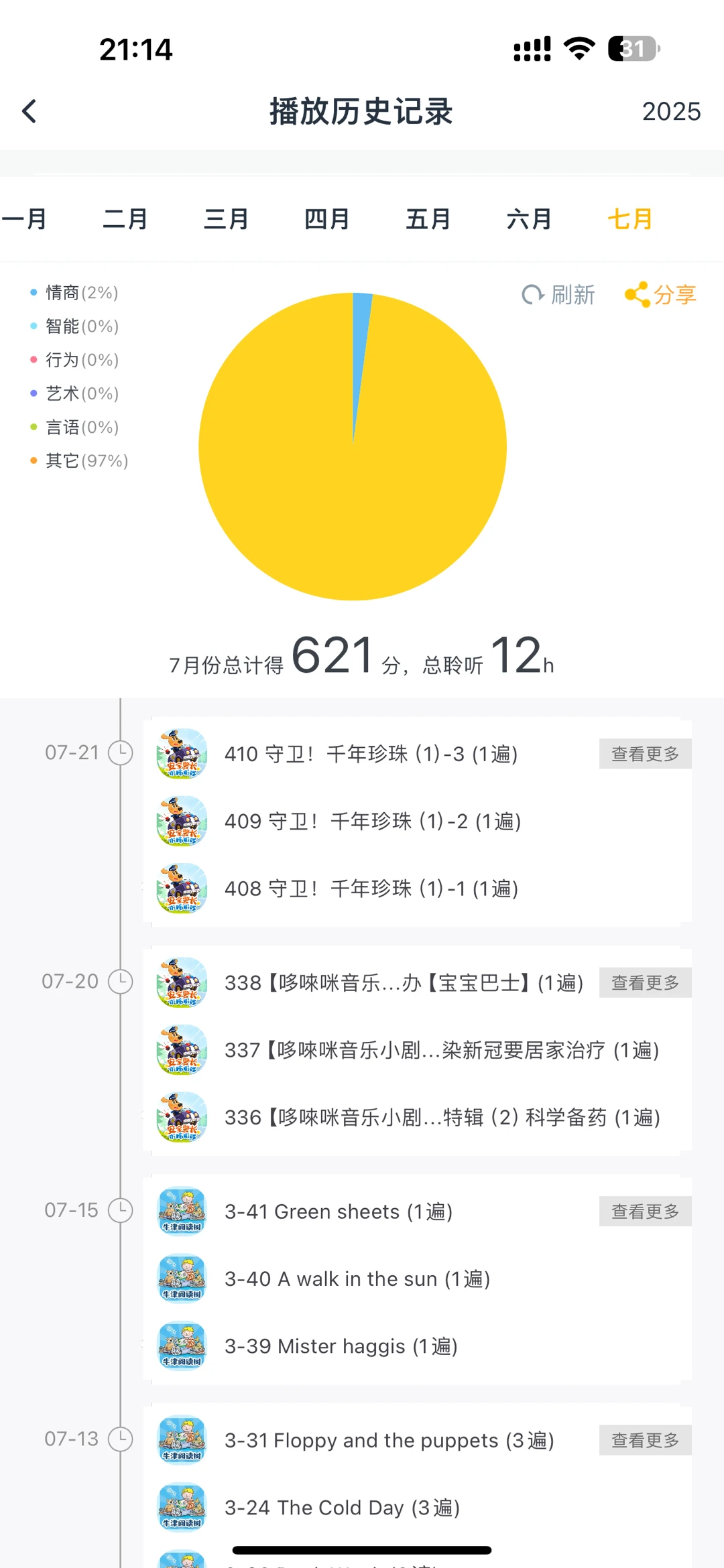Select the 四月 month tab
Viewport: 724px width, 1568px height.
327,219
